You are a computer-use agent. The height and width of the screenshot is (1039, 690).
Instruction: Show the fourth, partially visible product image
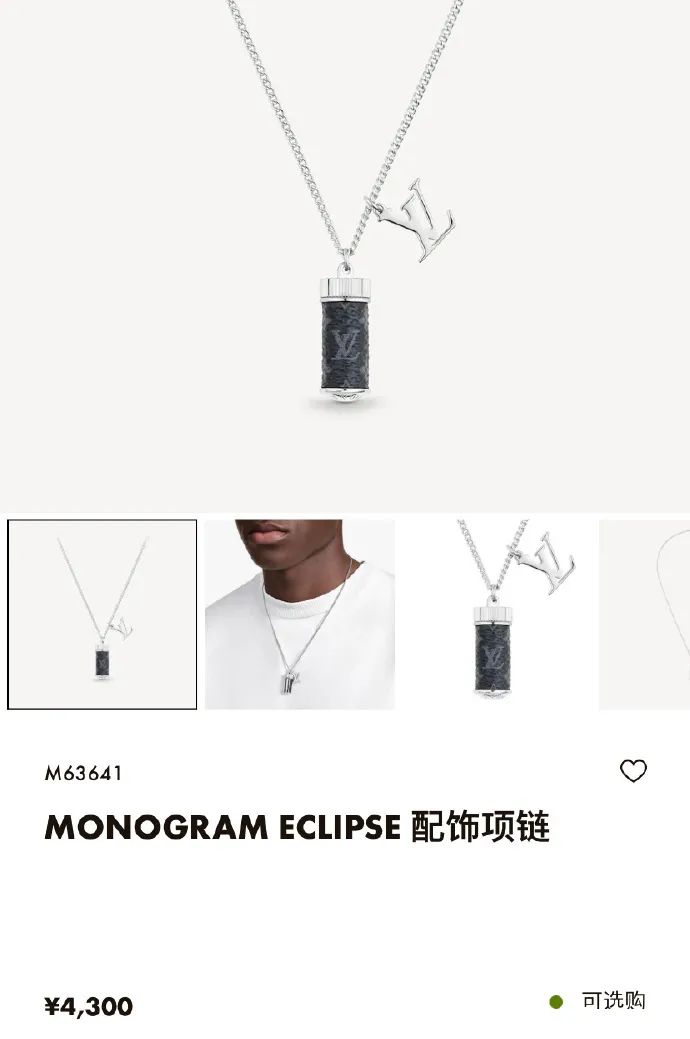tap(645, 614)
